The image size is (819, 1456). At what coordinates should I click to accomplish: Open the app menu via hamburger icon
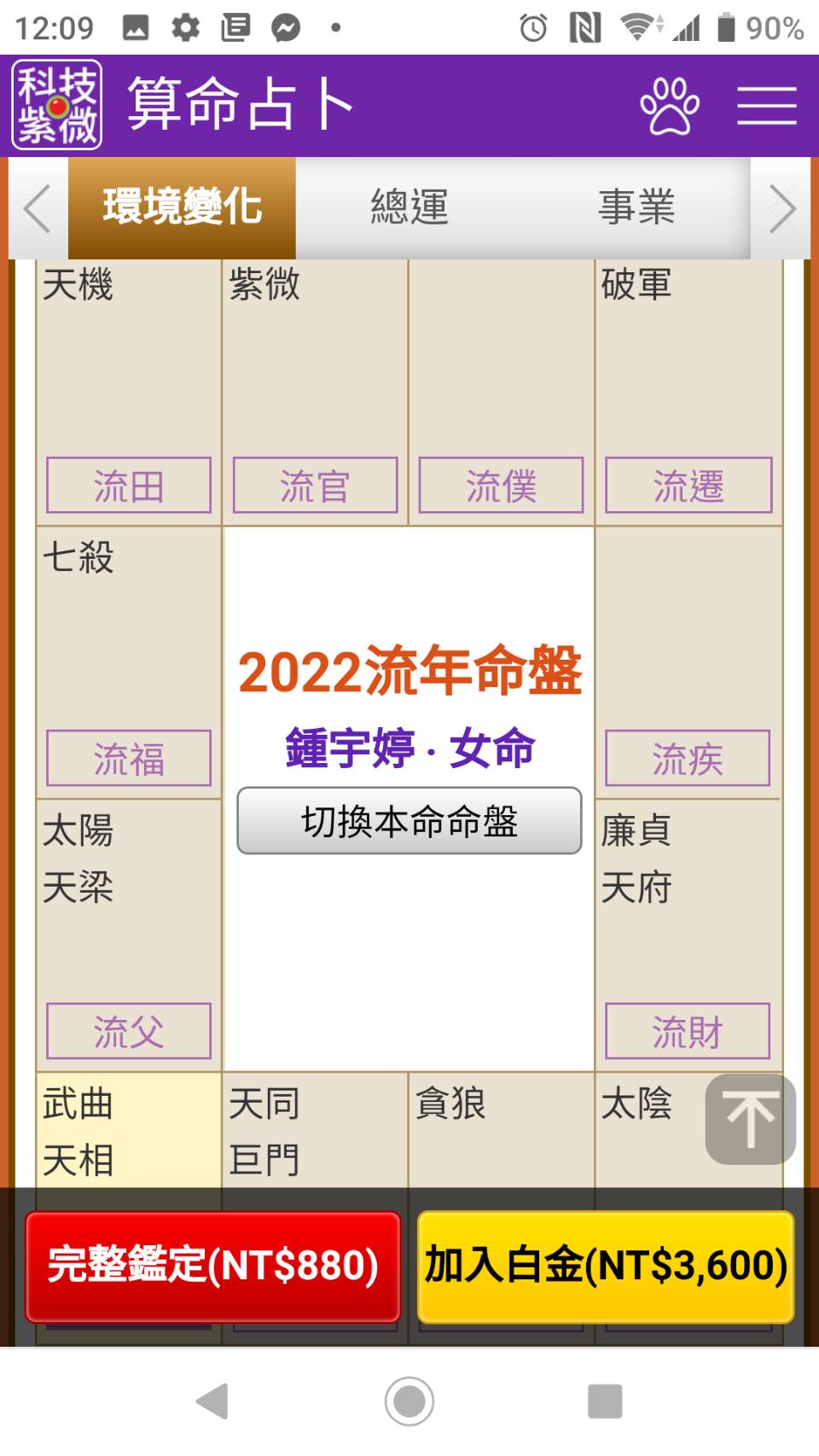tap(766, 102)
